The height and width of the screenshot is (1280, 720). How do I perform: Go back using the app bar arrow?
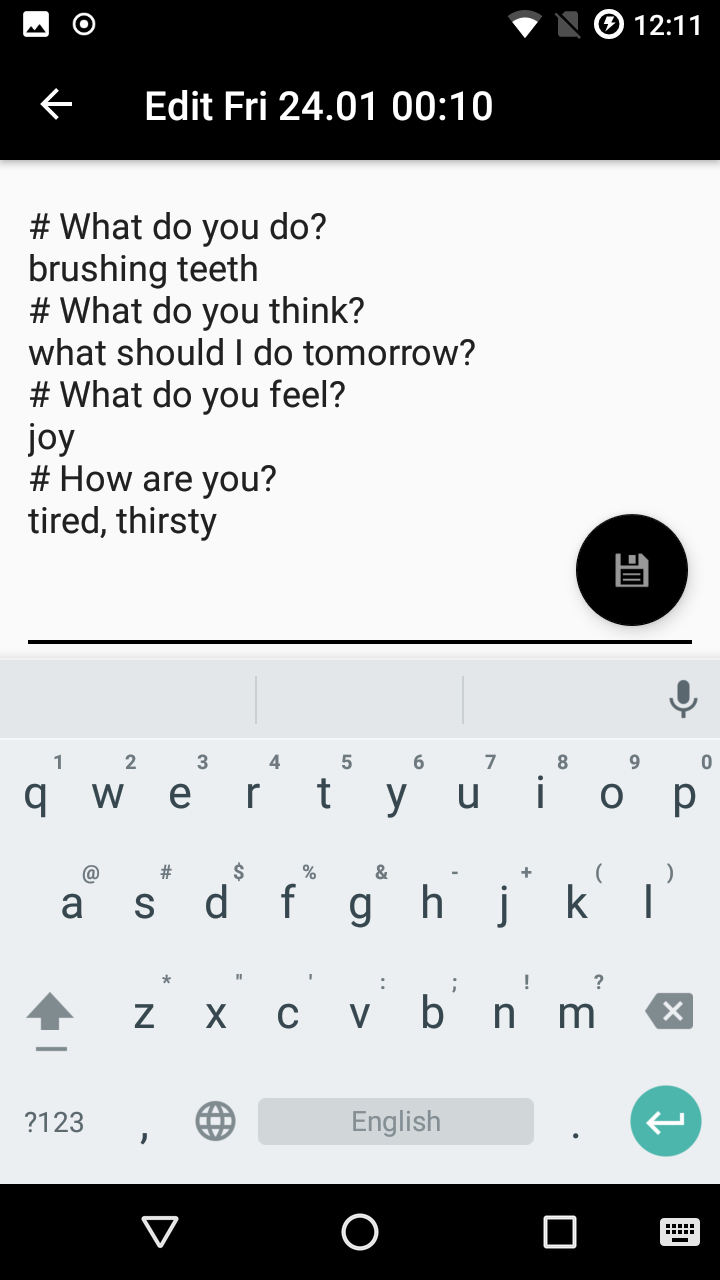pos(56,105)
